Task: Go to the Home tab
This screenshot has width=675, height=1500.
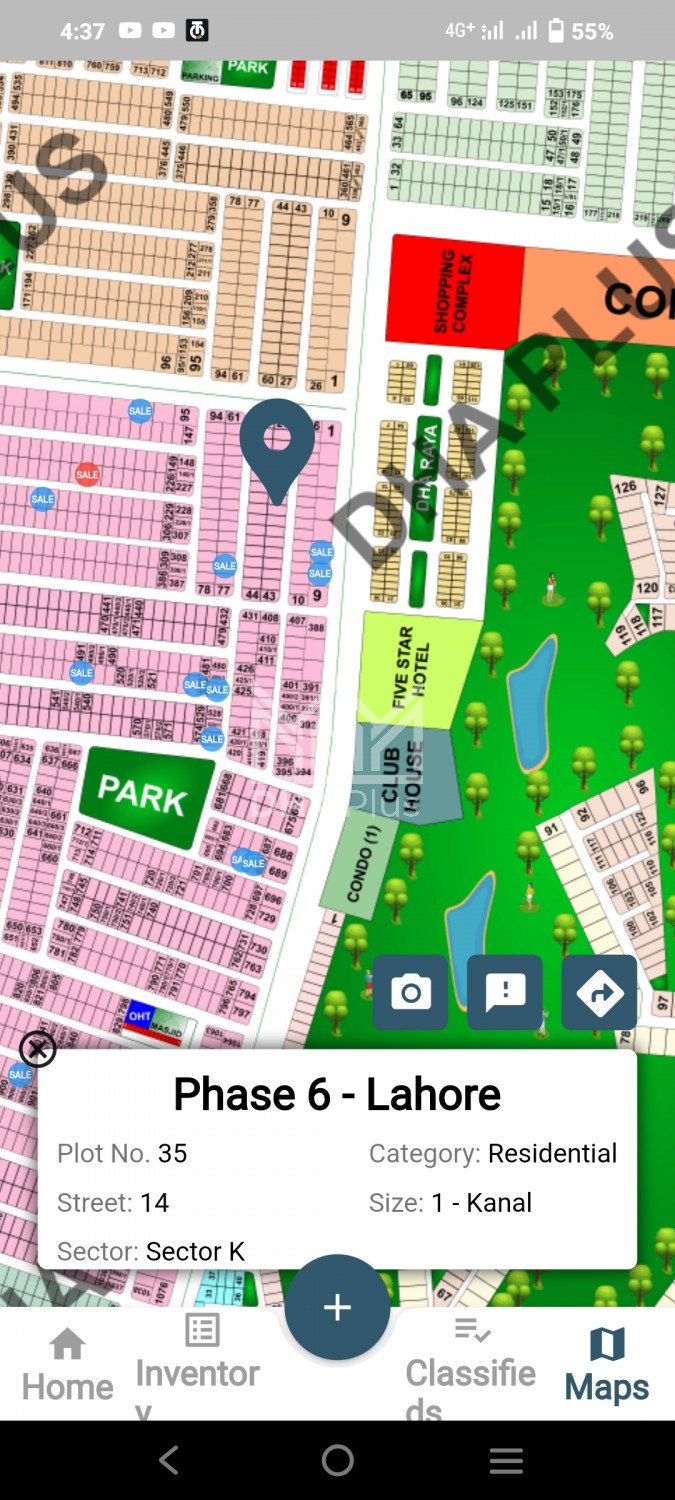Action: click(67, 1365)
